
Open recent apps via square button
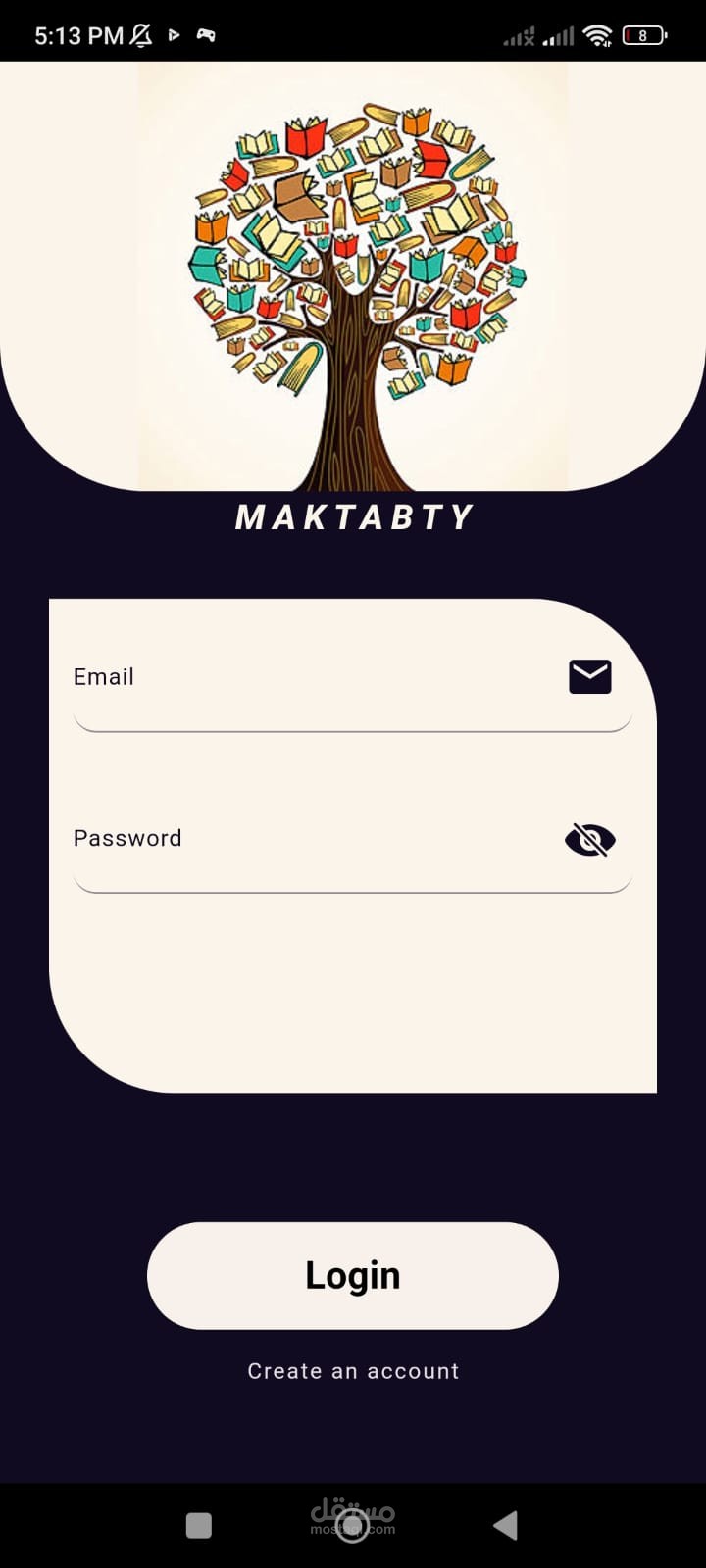[x=199, y=1525]
